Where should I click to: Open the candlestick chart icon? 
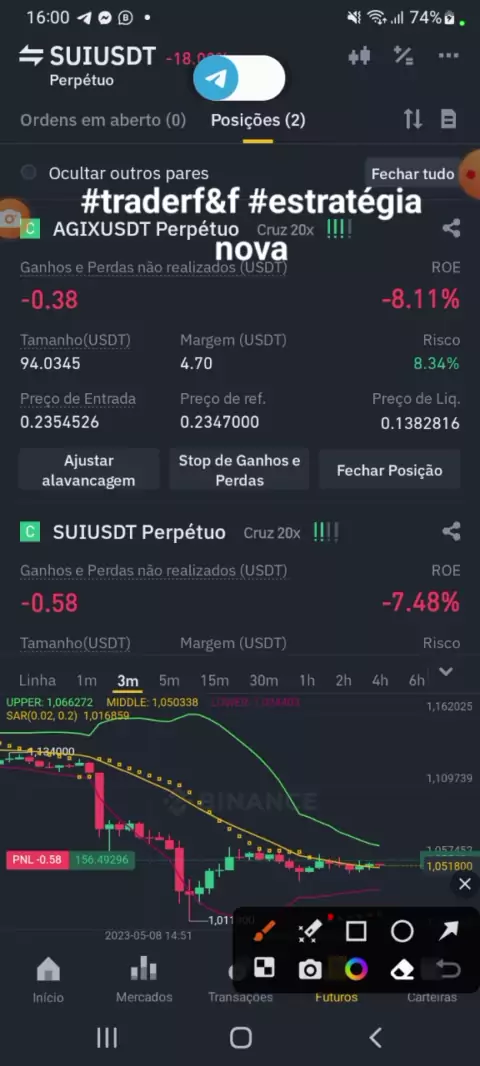[359, 56]
